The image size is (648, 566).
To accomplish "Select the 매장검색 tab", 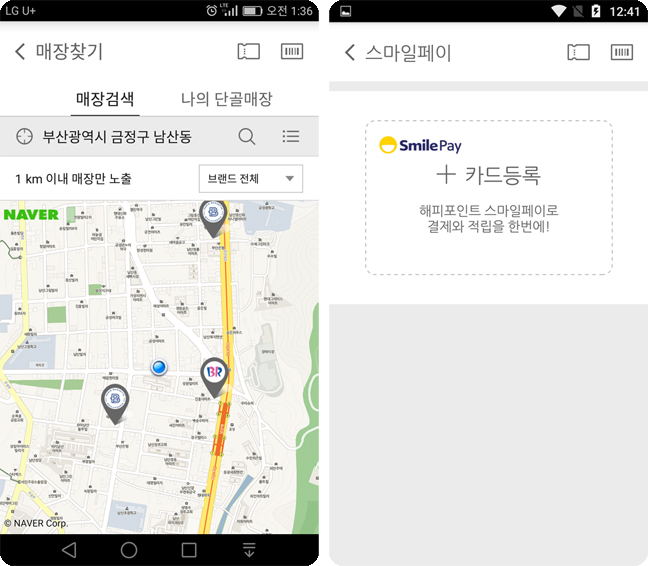I will [104, 99].
